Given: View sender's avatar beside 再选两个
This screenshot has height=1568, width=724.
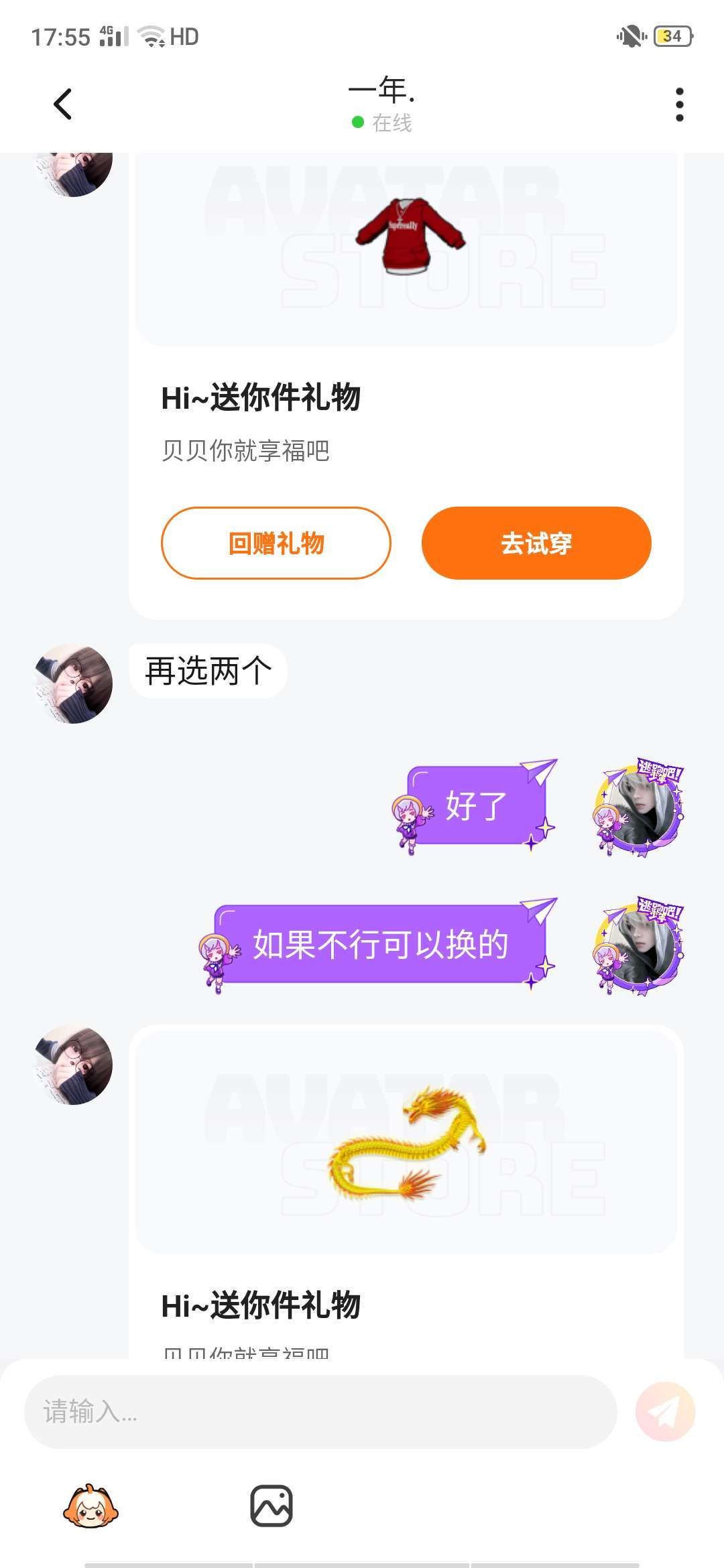Looking at the screenshot, I should [74, 683].
